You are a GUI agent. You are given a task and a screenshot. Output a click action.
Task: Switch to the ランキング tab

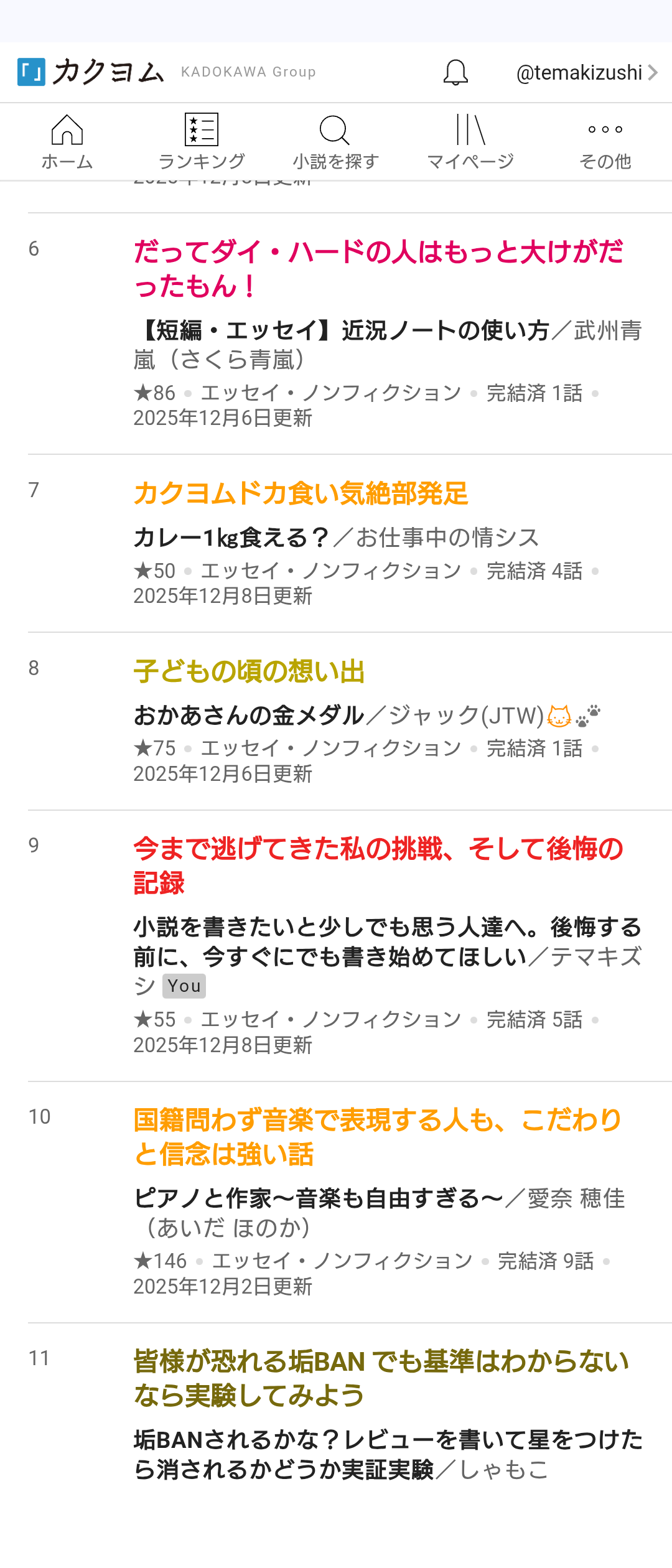202,142
